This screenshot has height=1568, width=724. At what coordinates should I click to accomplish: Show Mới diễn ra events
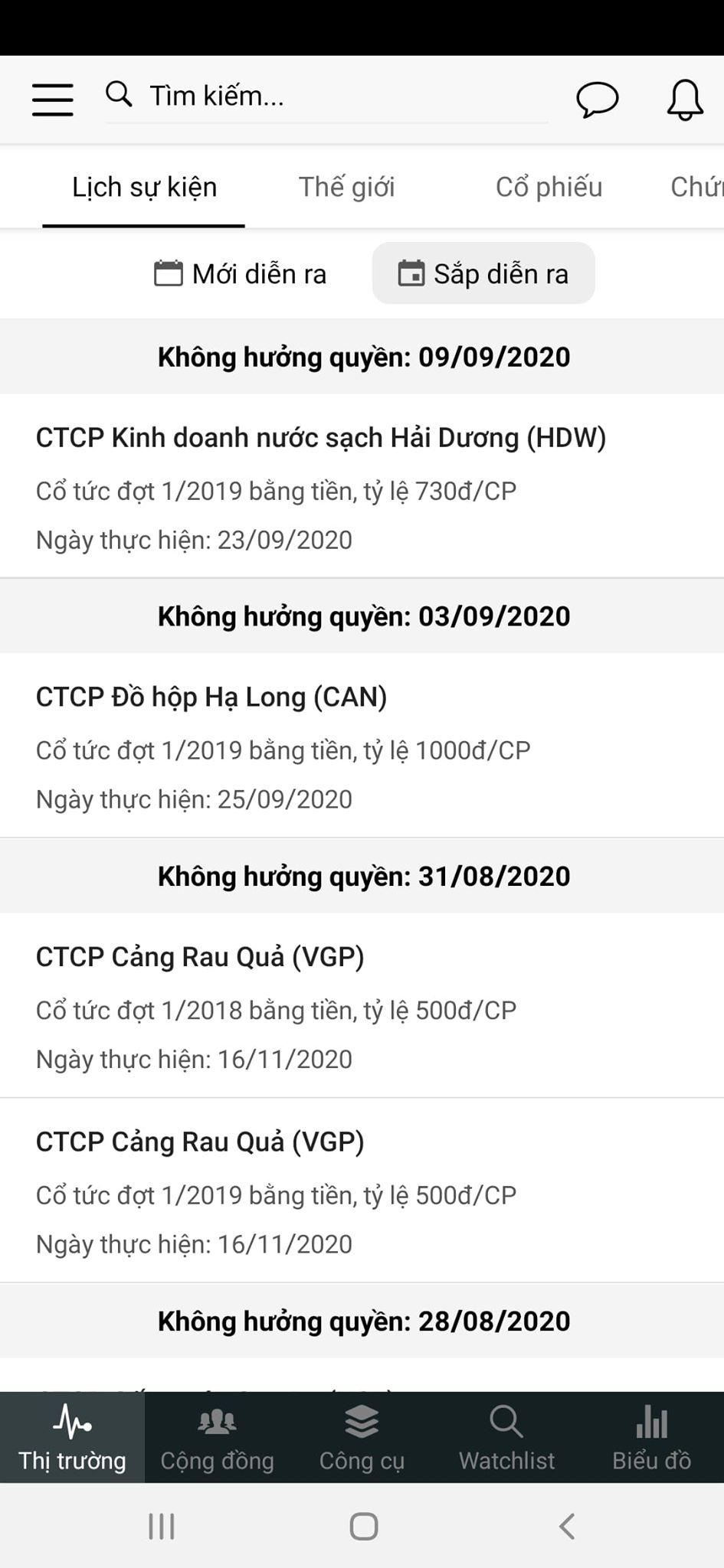coord(241,273)
